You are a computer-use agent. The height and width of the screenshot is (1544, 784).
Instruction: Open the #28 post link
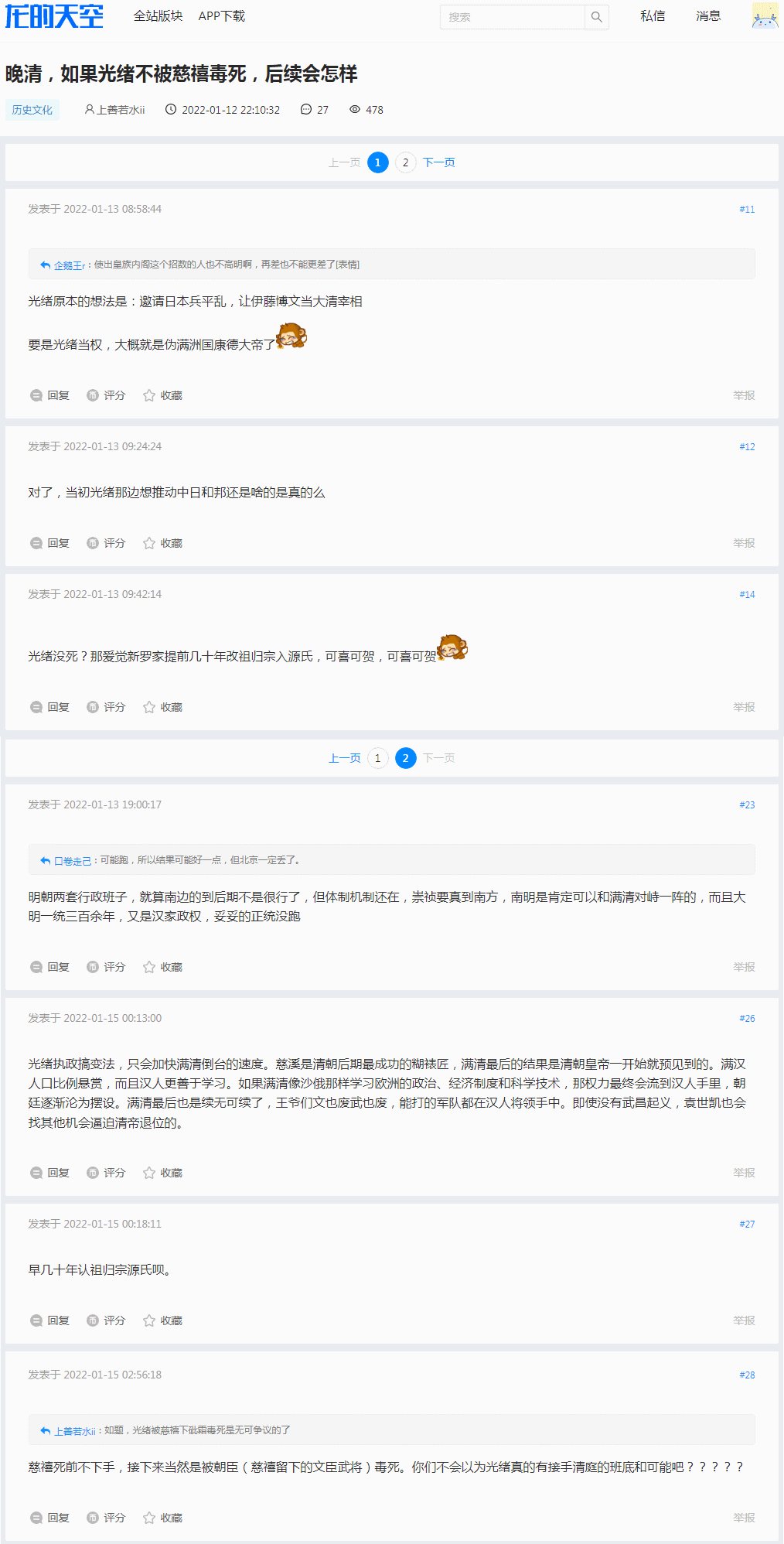(746, 1375)
